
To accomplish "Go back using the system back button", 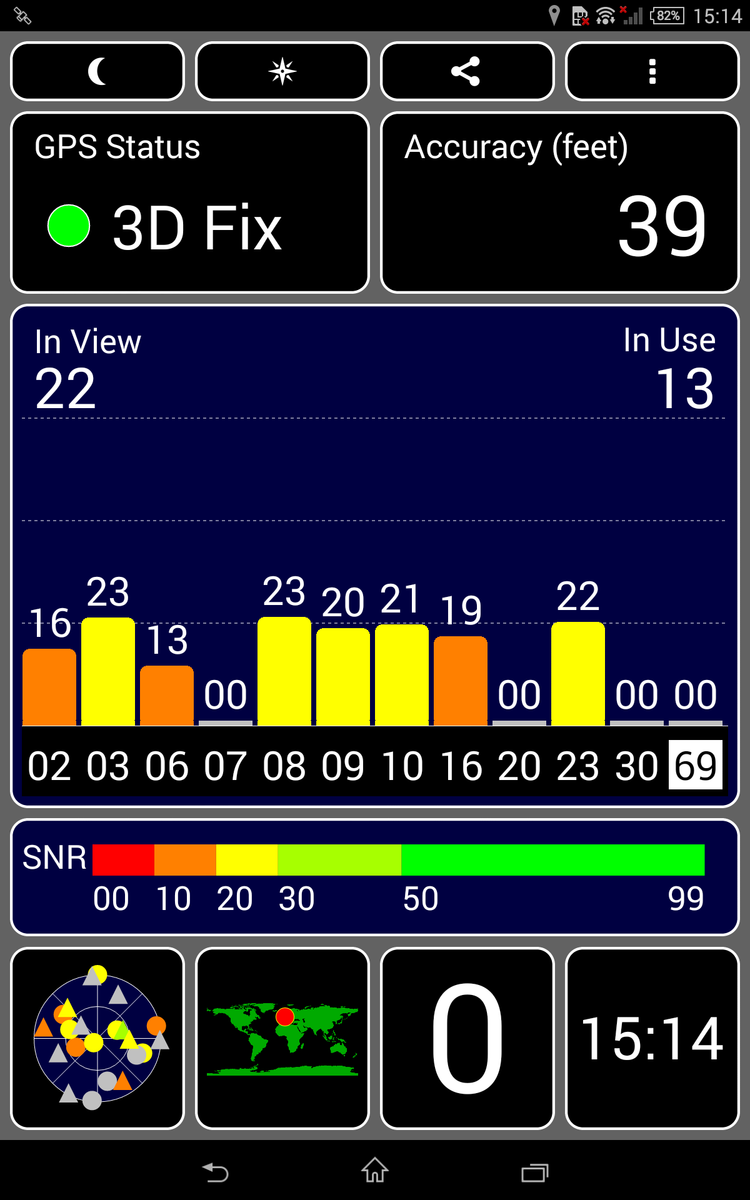I will tap(214, 1171).
